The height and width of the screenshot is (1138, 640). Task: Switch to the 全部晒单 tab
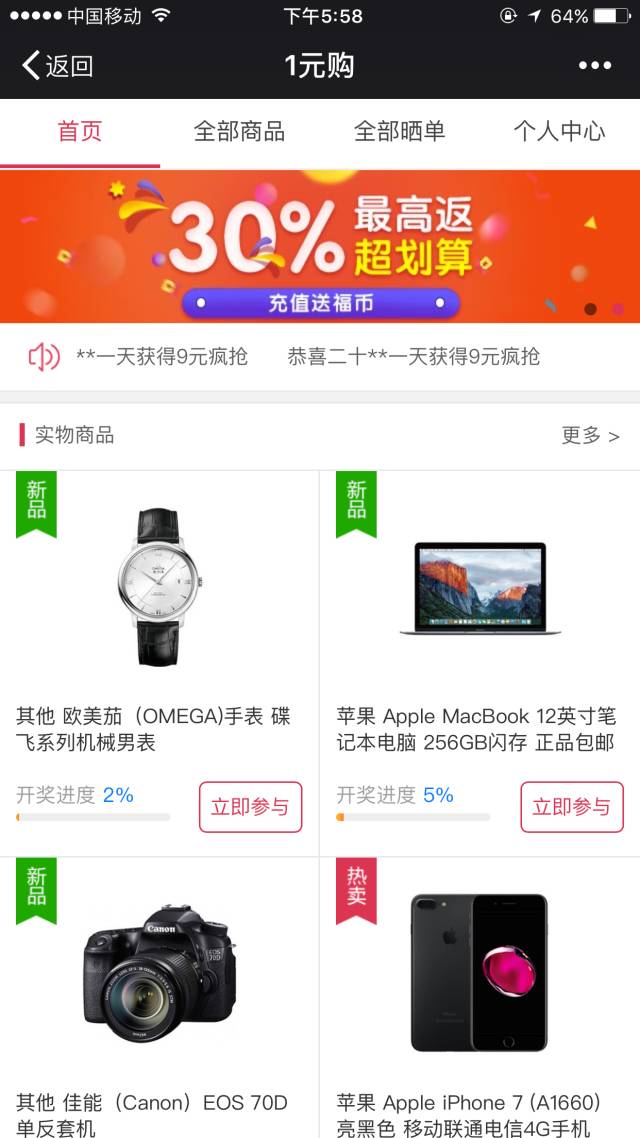pos(399,131)
